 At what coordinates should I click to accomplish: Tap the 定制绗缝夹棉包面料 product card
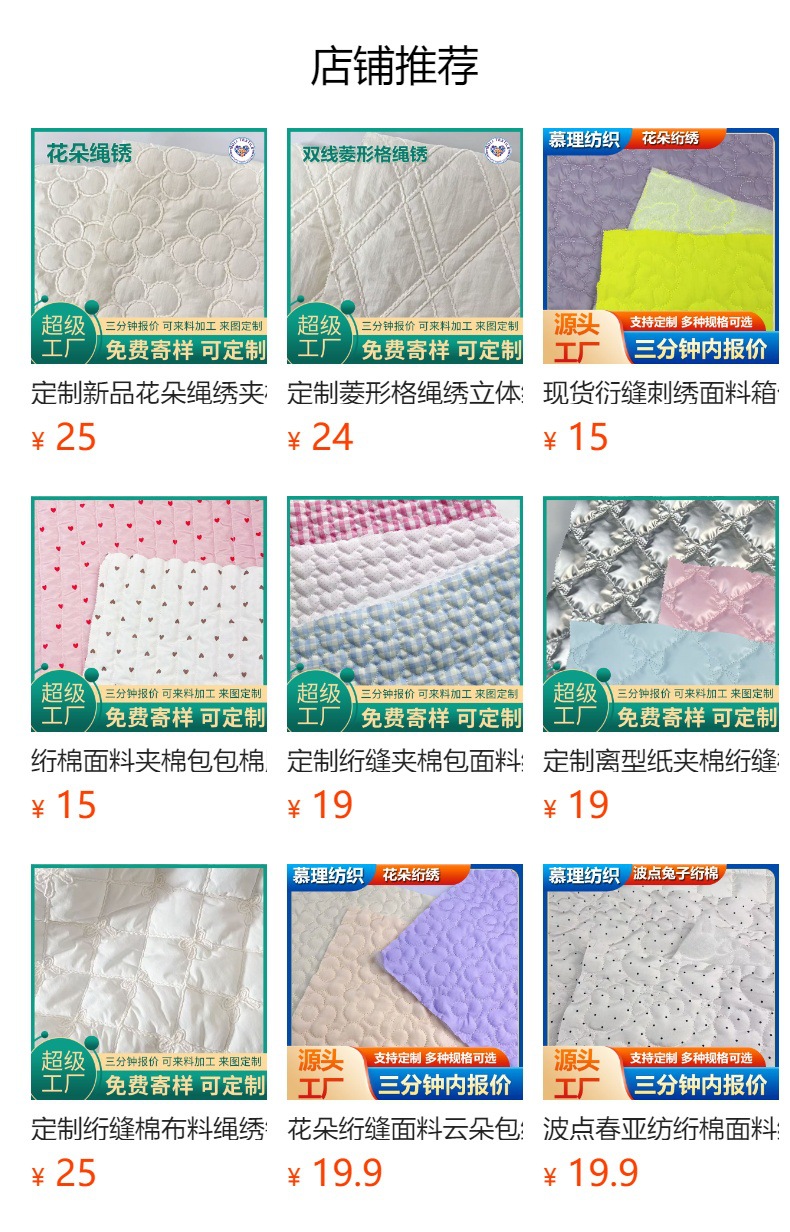pyautogui.click(x=405, y=614)
